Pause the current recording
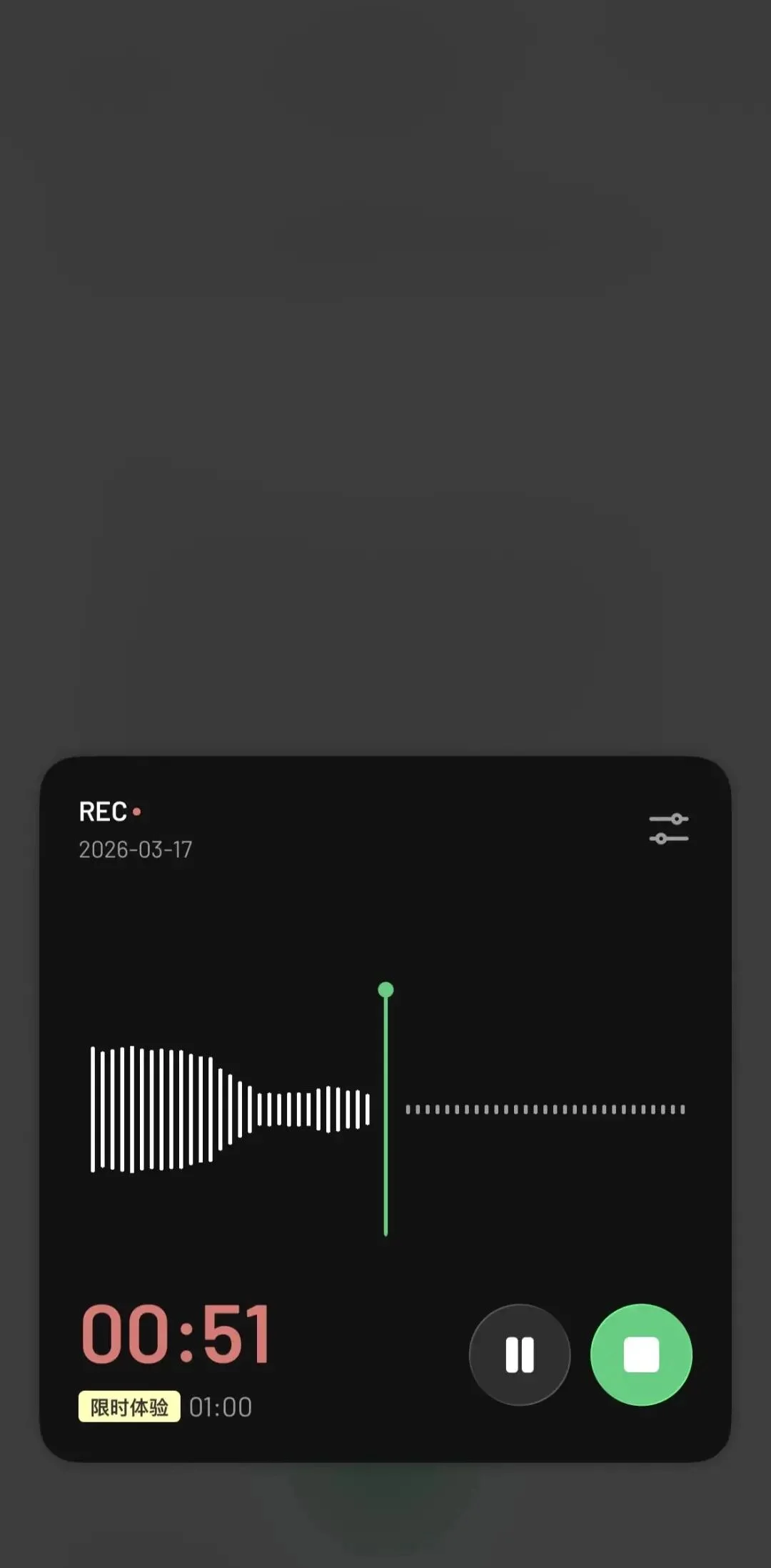 coord(520,1354)
